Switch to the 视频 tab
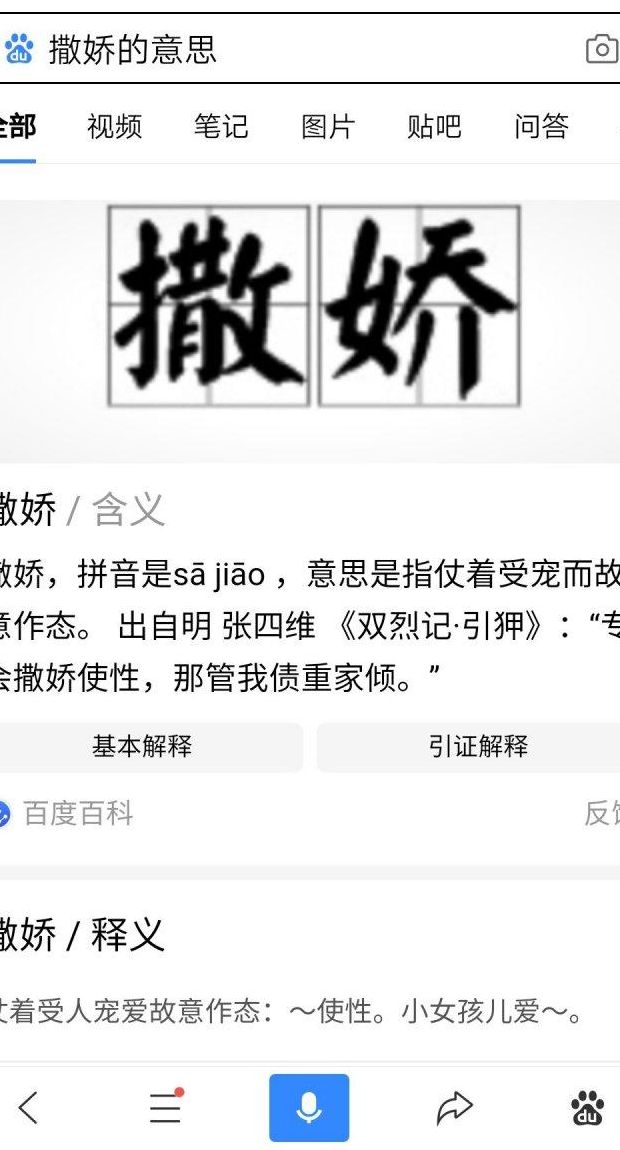 [x=114, y=126]
